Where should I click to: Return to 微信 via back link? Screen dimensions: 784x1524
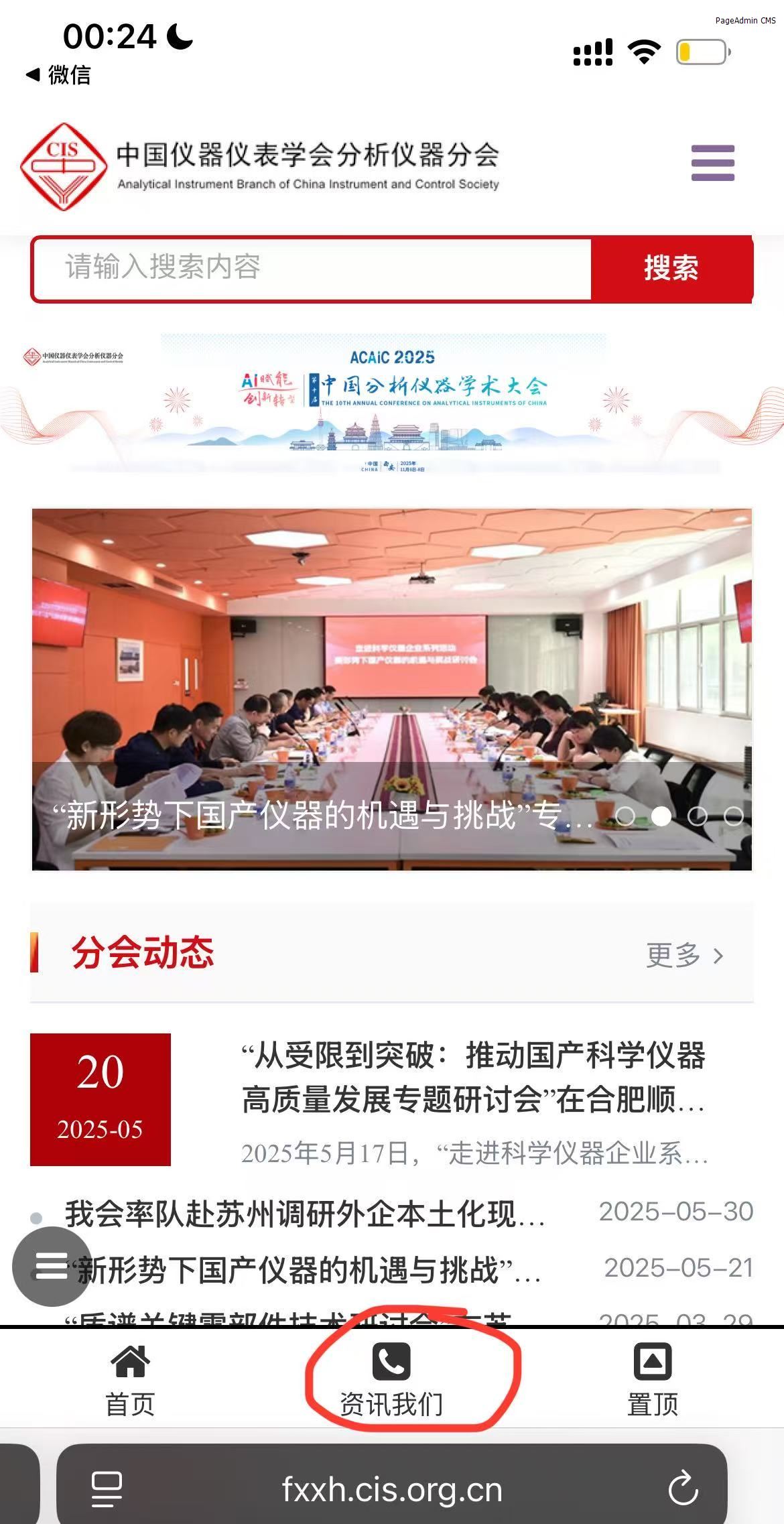58,74
